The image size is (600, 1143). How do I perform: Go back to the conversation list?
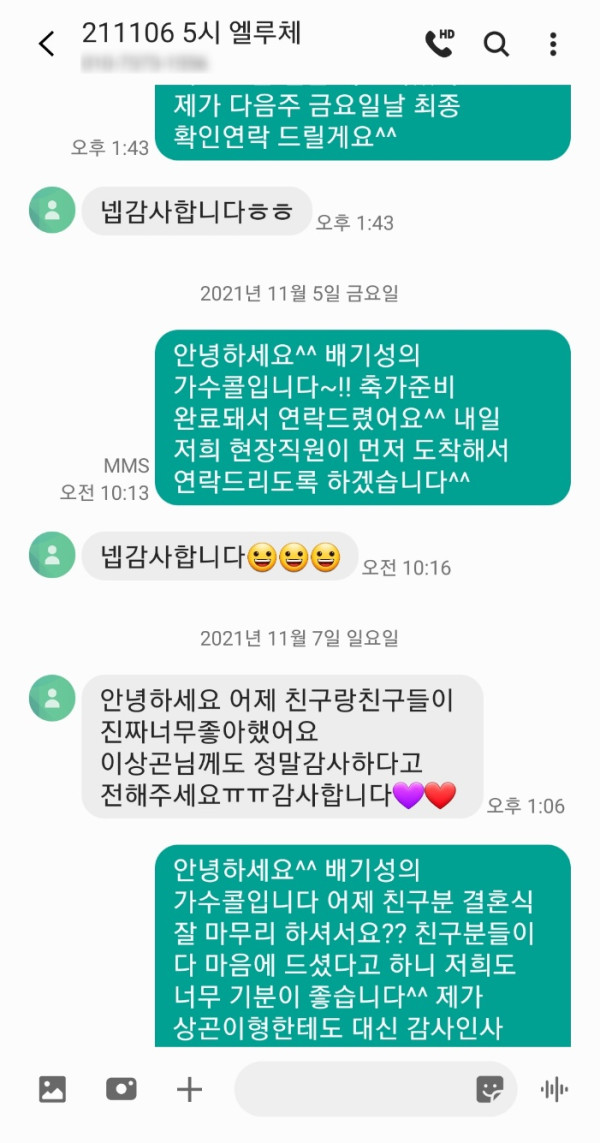tap(46, 44)
